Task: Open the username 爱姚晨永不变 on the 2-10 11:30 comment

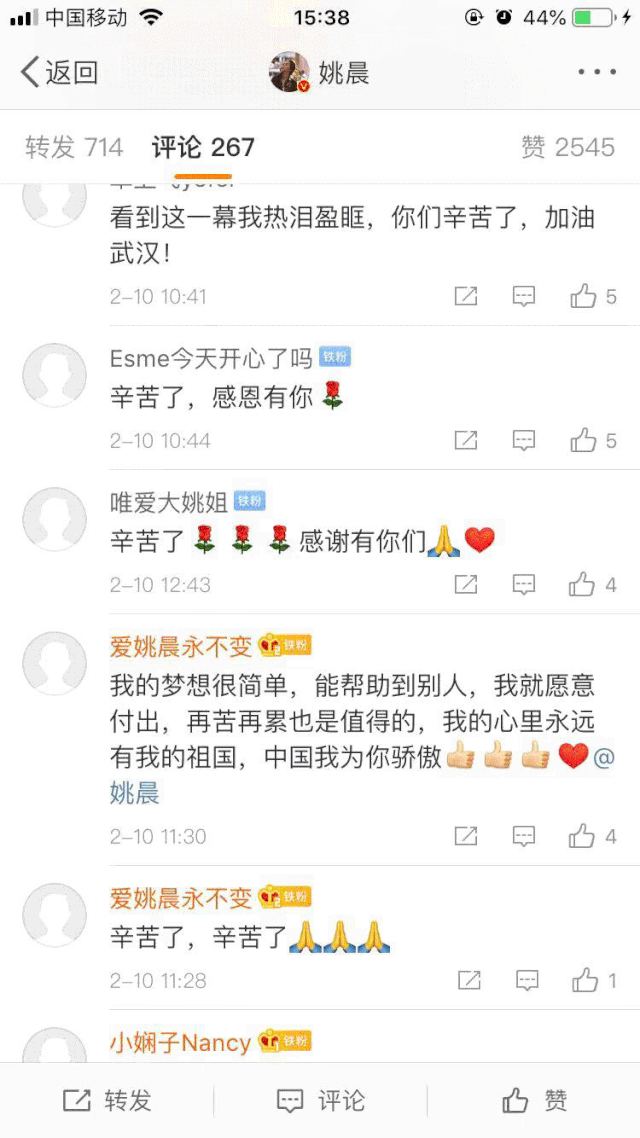Action: [181, 646]
